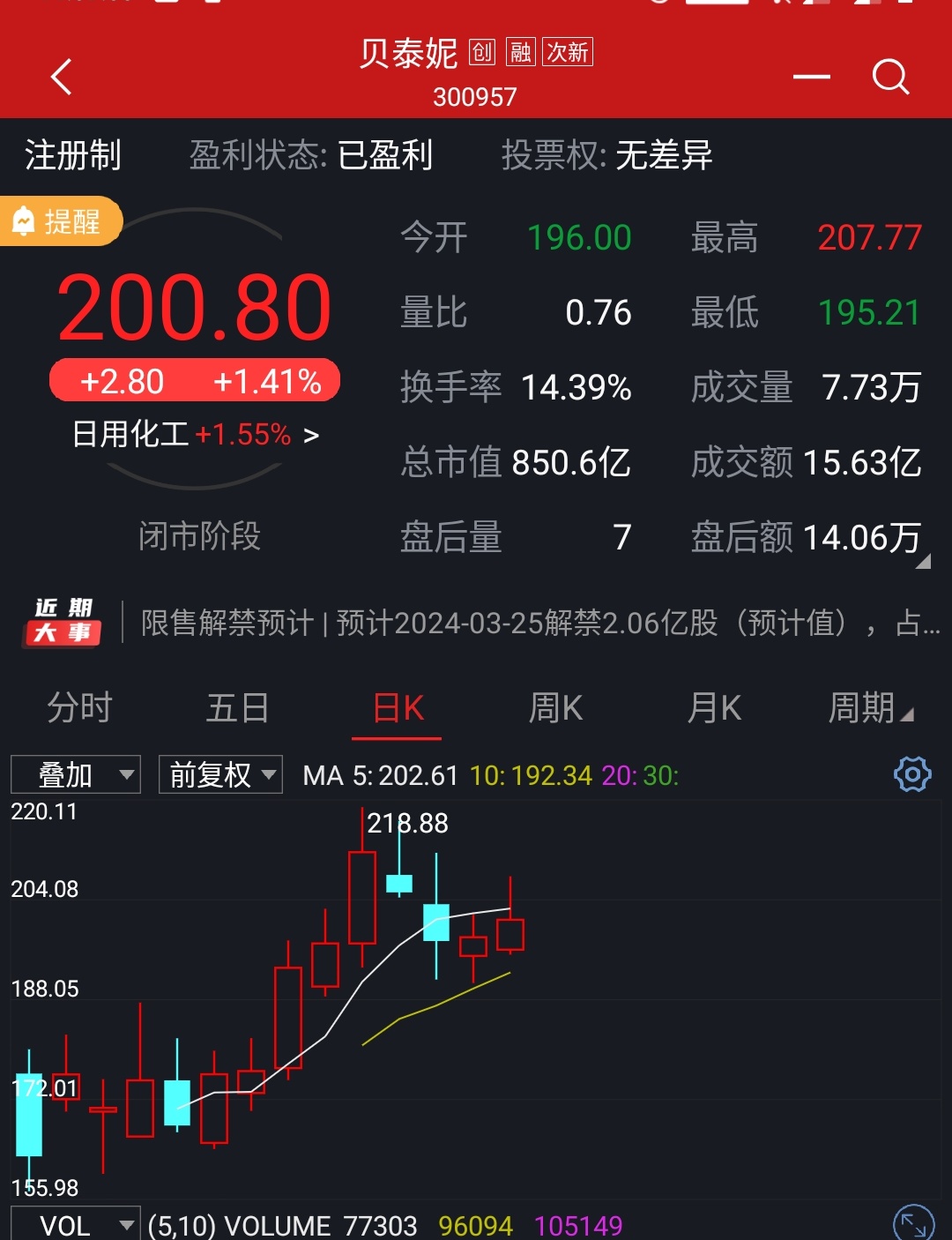Viewport: 952px width, 1240px height.
Task: Tap the 融 margin-trading tag
Action: coord(521,53)
